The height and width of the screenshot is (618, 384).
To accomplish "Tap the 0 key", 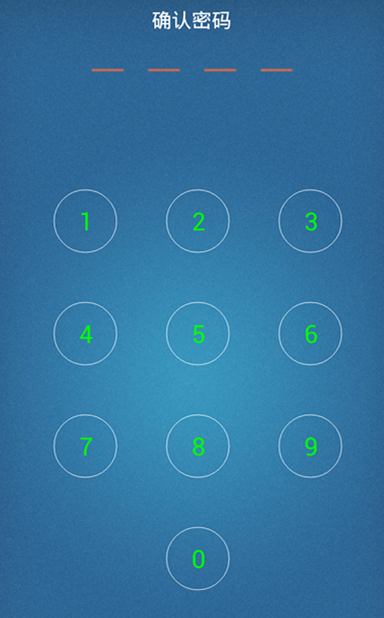I will tap(198, 558).
